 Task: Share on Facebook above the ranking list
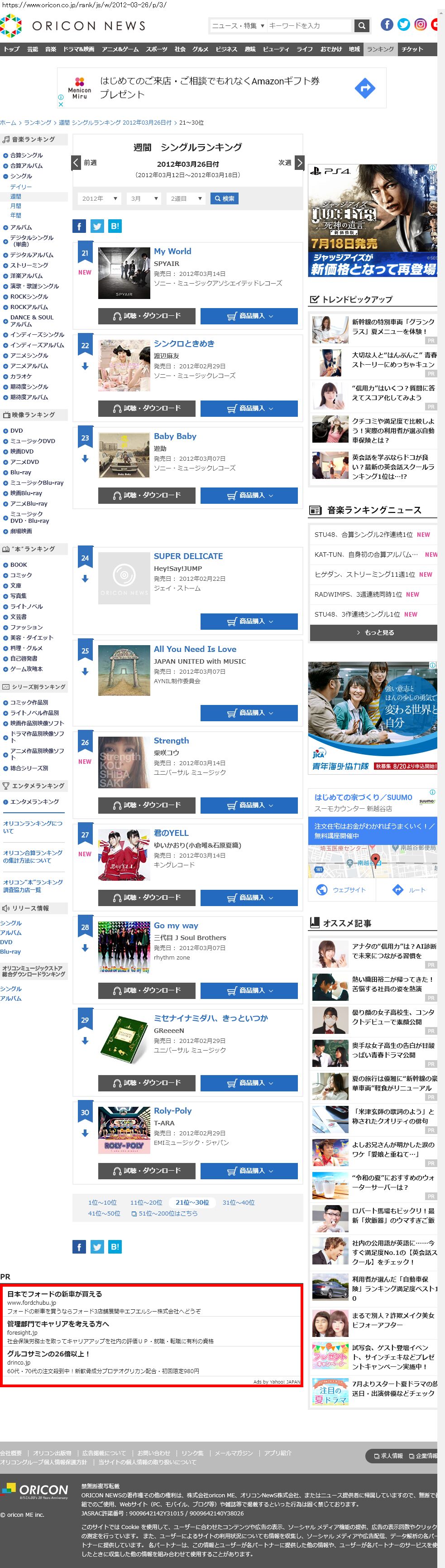[79, 226]
